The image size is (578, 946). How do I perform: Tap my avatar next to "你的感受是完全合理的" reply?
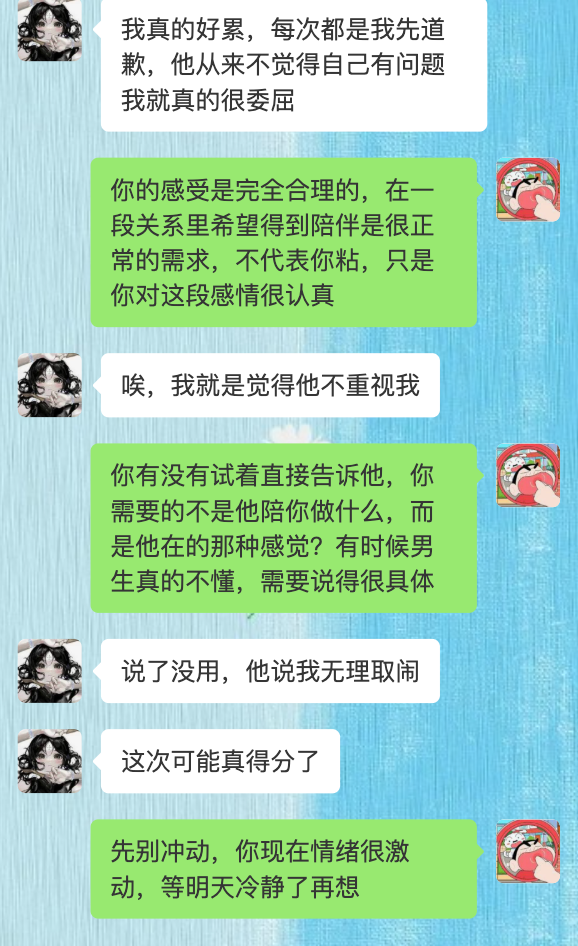528,189
